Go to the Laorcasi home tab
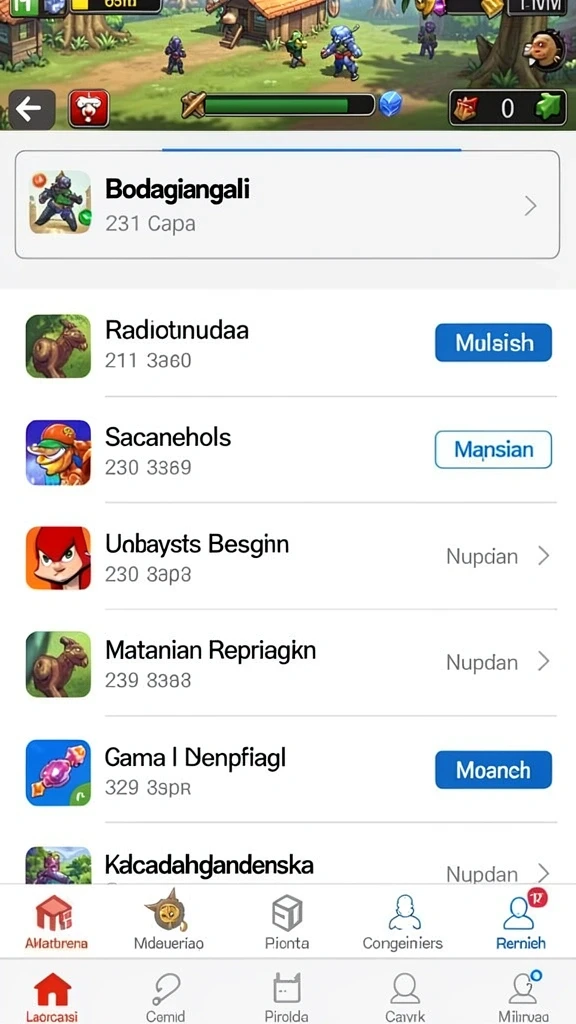This screenshot has width=576, height=1024. 52,997
